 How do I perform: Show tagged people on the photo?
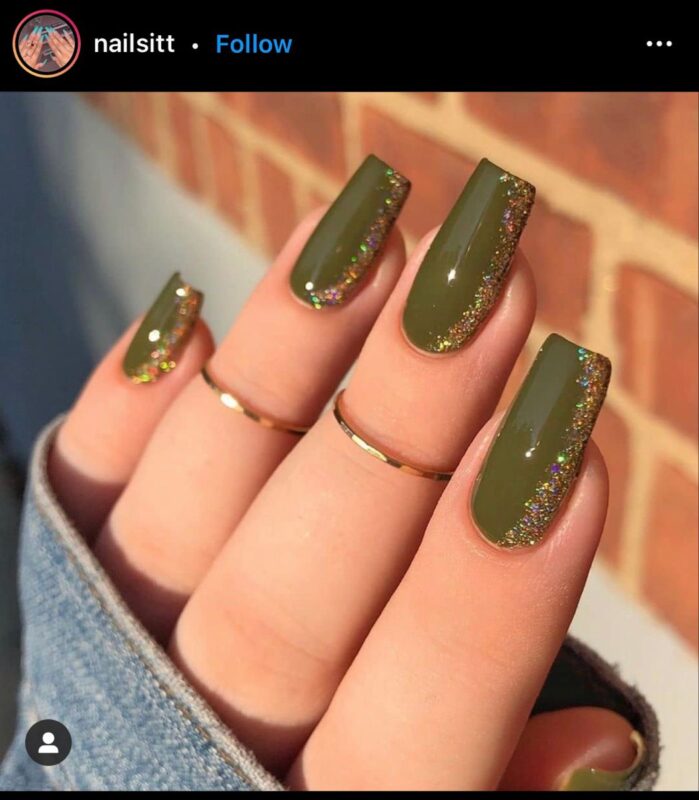point(48,742)
